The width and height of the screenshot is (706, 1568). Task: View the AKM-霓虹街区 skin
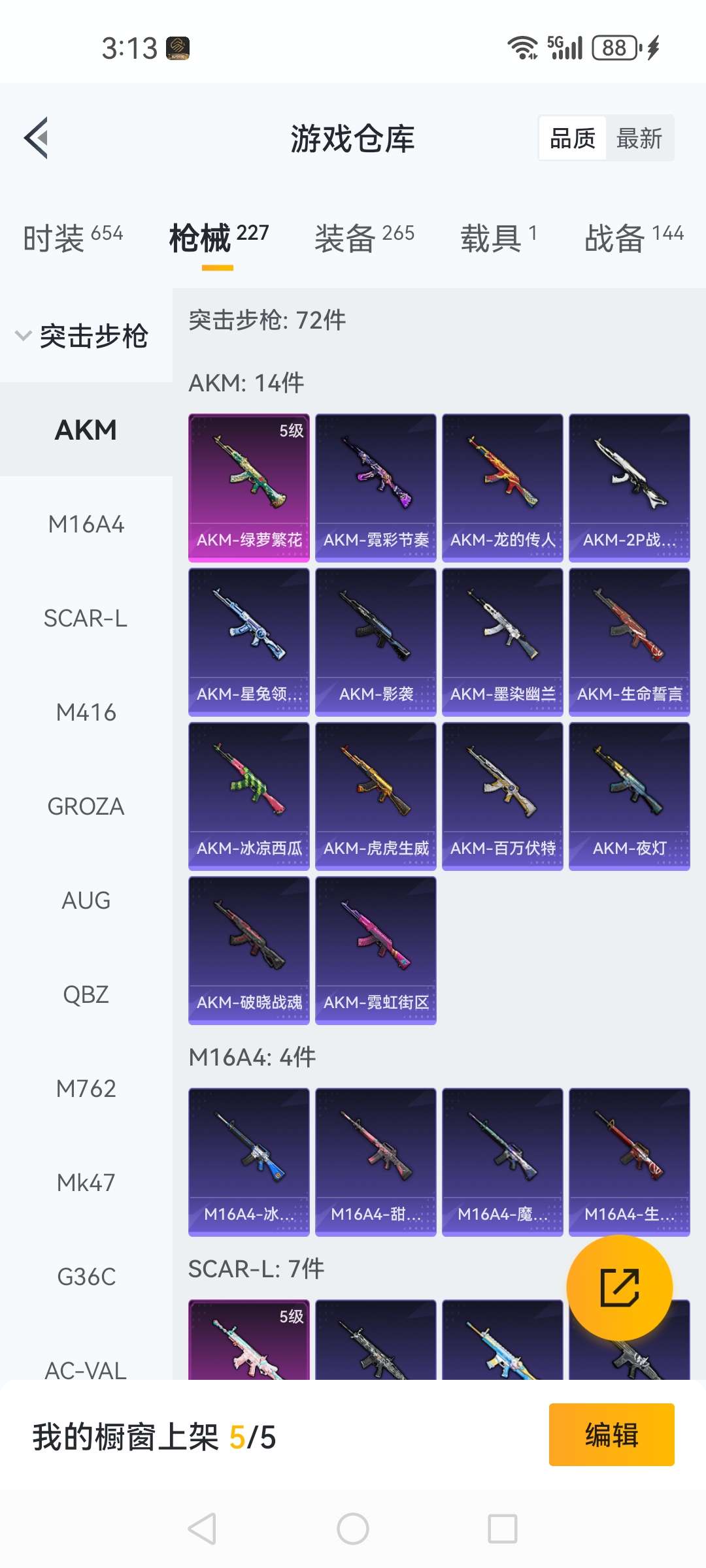376,950
